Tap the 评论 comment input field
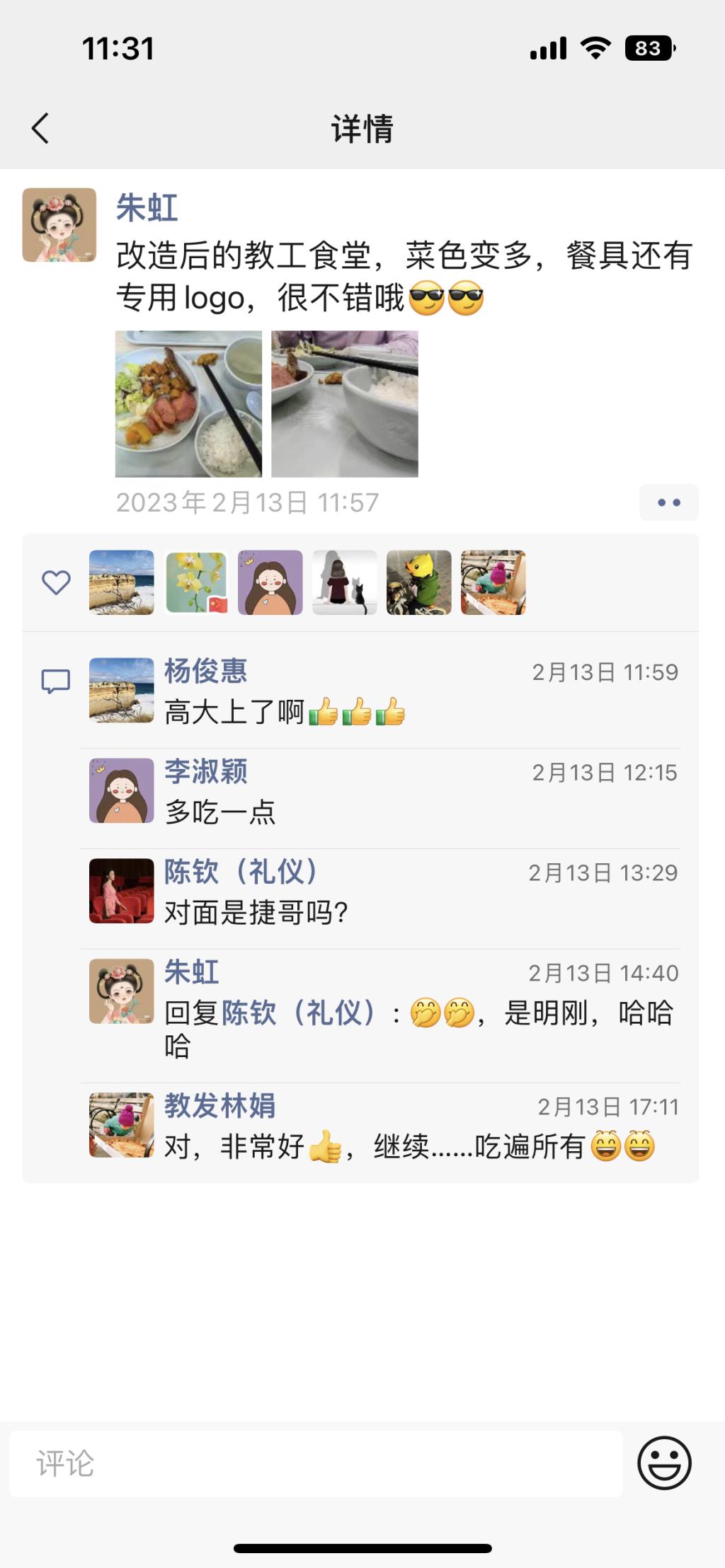 pos(316,1464)
